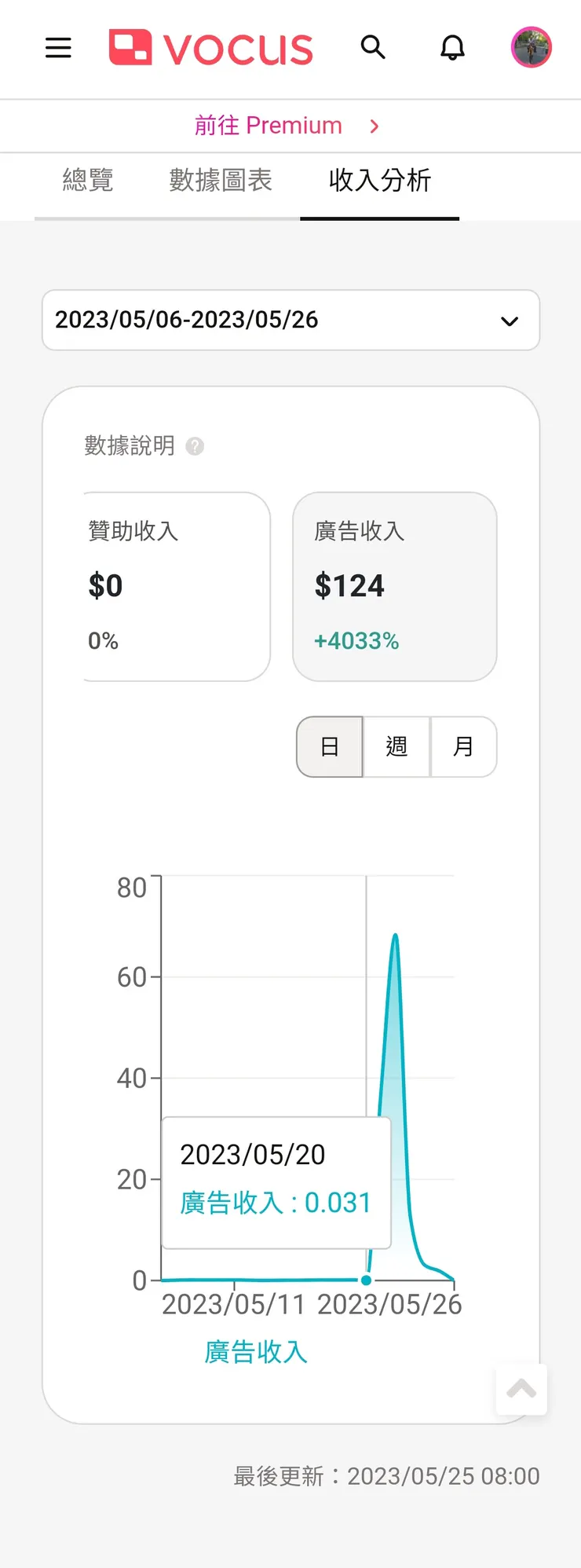The width and height of the screenshot is (581, 1568).
Task: Click the scroll-to-top arrow button
Action: click(521, 1389)
